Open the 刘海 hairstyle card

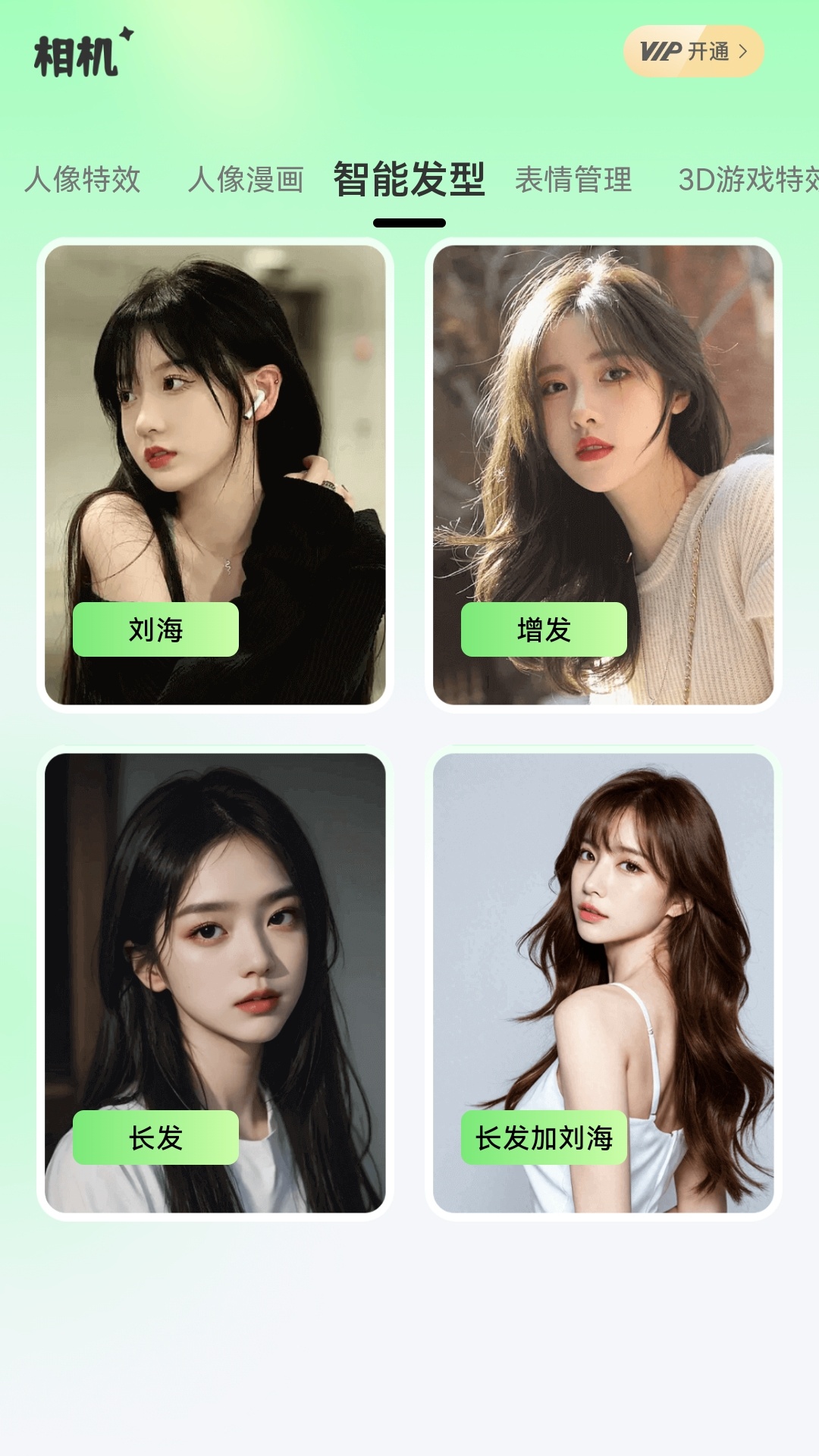tap(215, 475)
